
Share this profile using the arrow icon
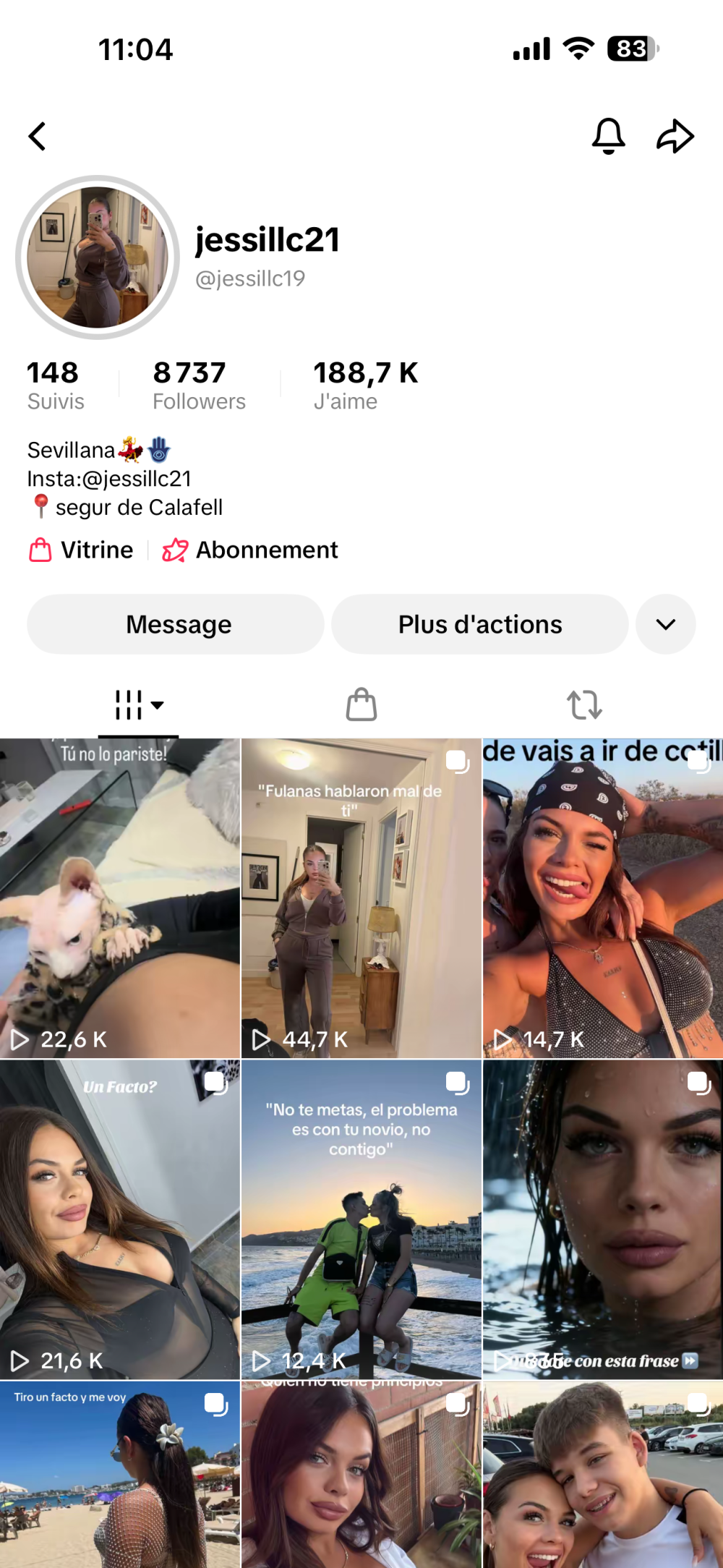pos(675,136)
